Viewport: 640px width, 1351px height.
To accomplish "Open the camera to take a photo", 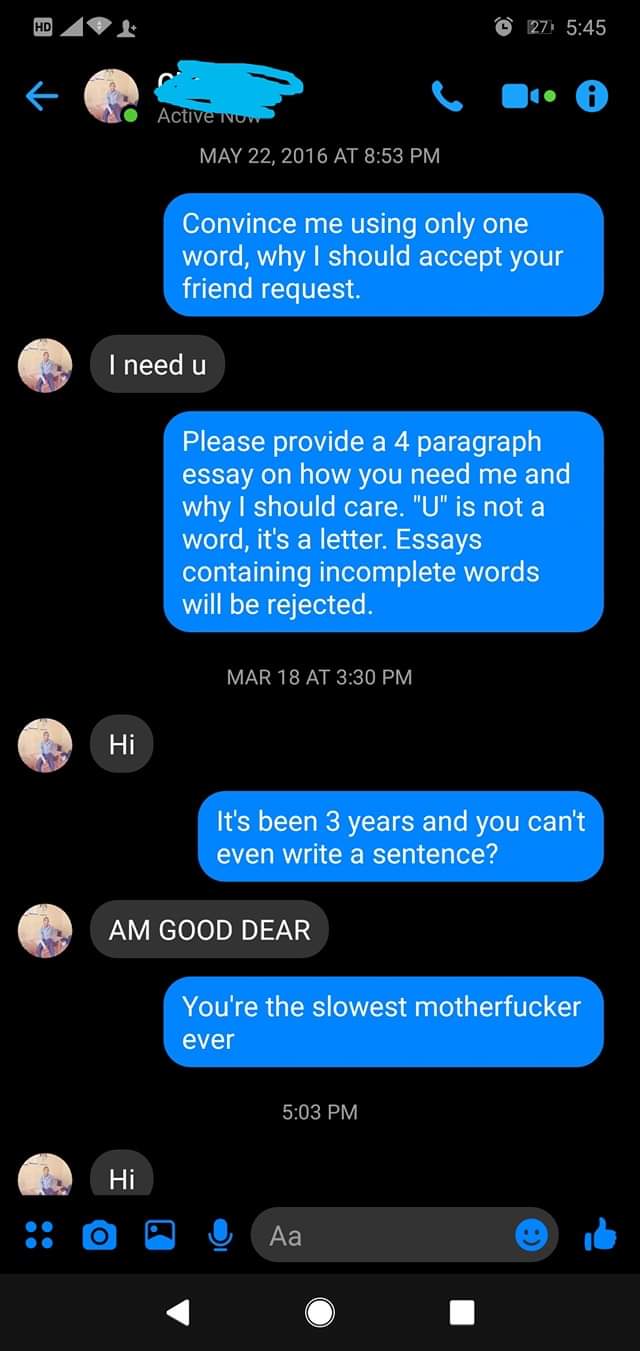I will 98,1236.
